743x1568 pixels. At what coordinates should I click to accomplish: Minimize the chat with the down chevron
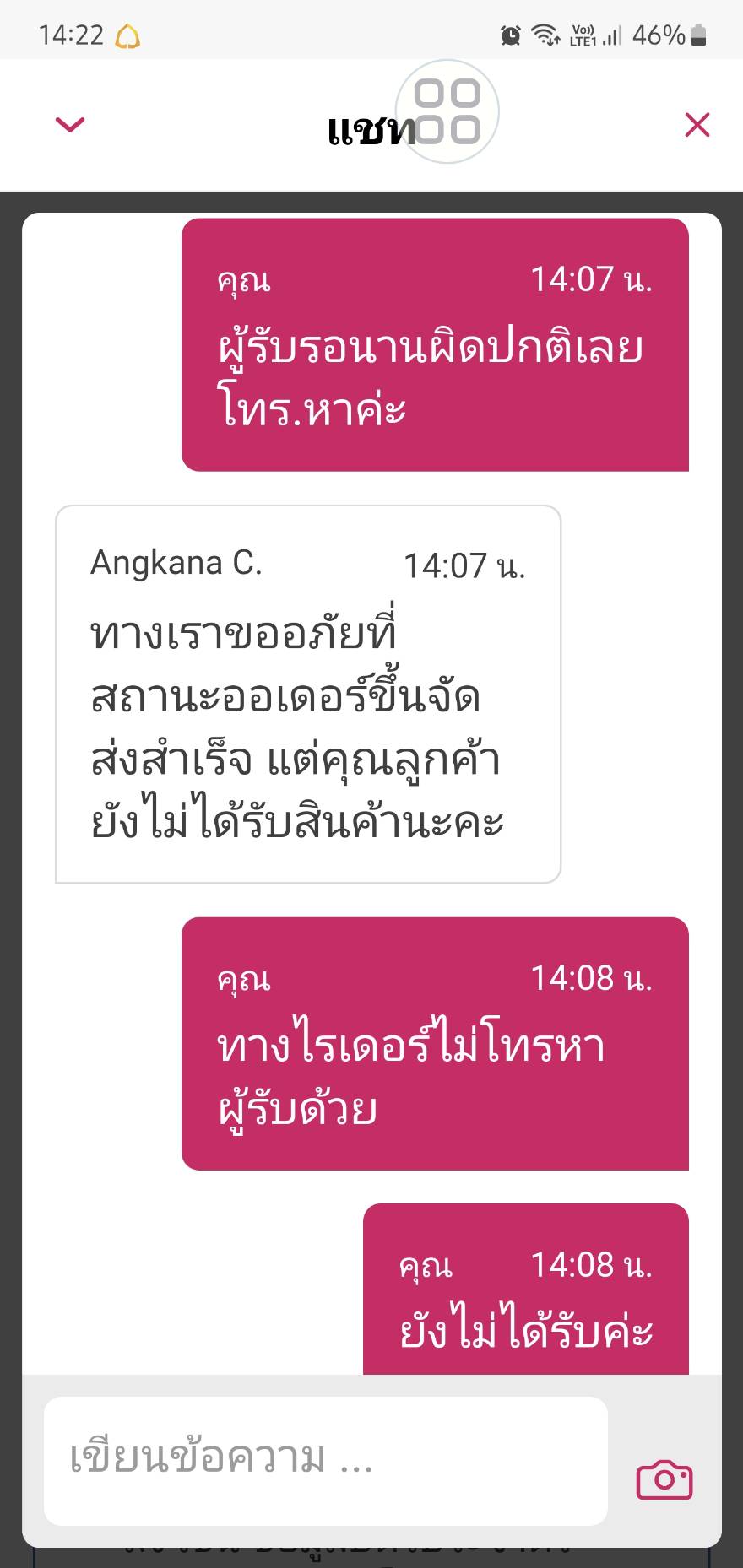point(70,125)
